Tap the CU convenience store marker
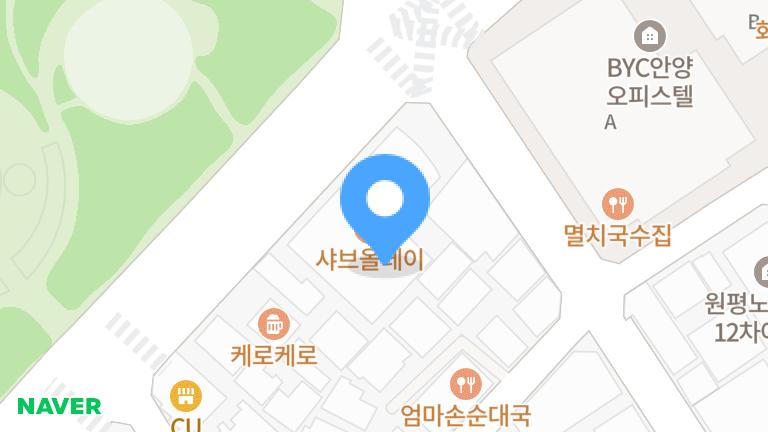Viewport: 768px width, 432px height. (x=185, y=395)
